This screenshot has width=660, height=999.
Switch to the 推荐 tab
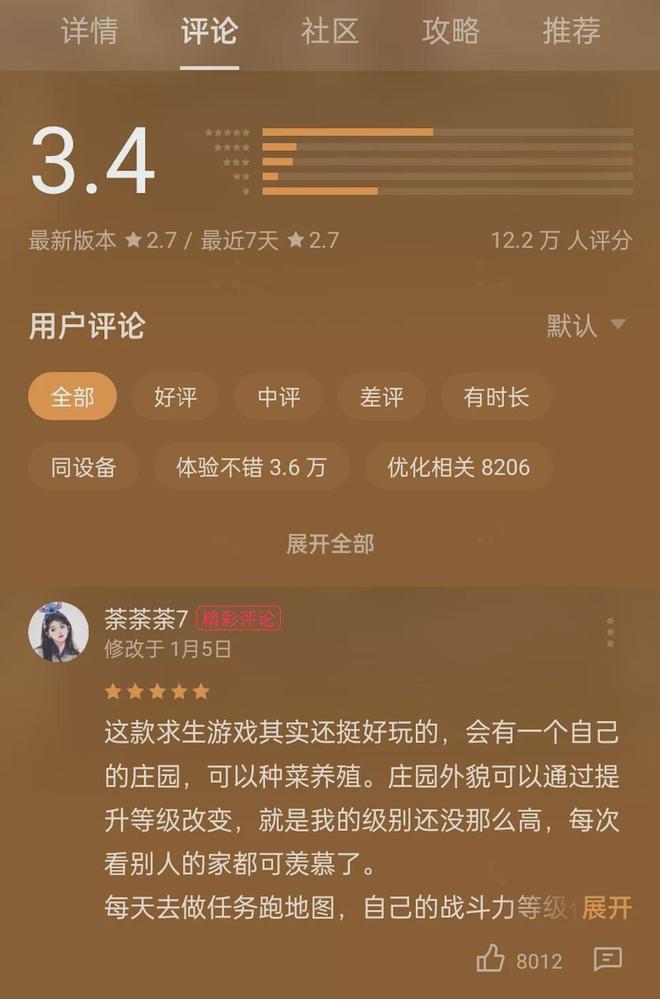coord(571,31)
